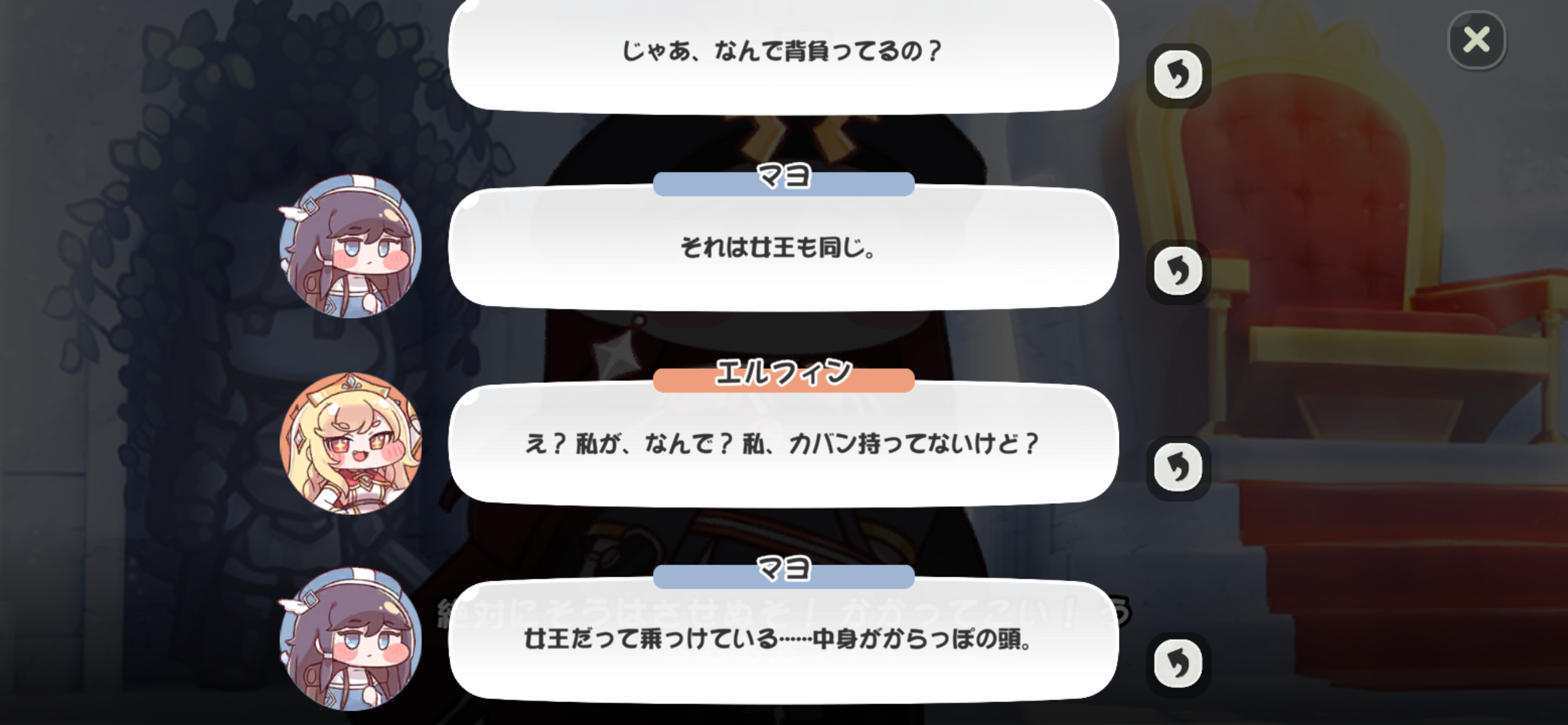The image size is (1568, 725).
Task: Close the dialogue log
Action: [1476, 40]
